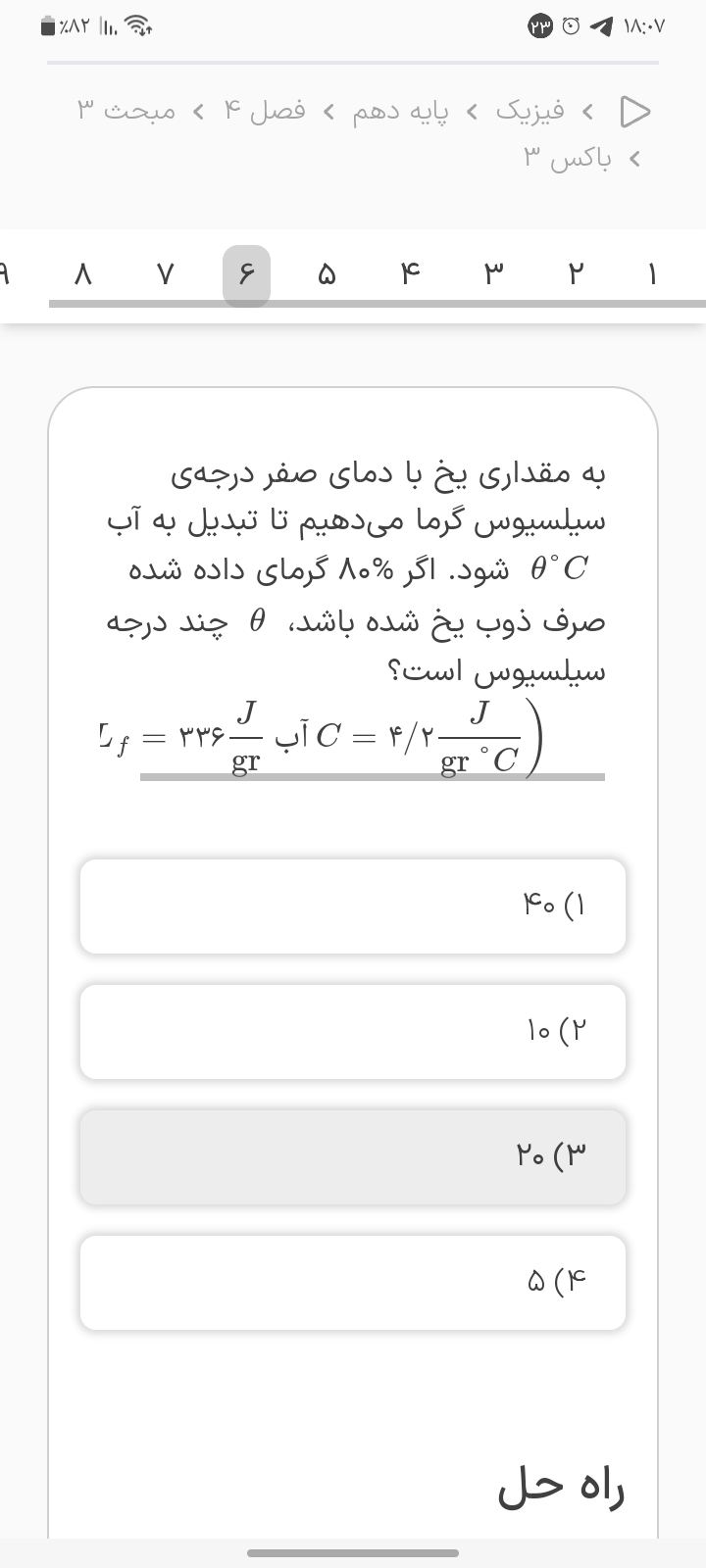Image resolution: width=706 pixels, height=1568 pixels.
Task: Tap the play triangle icon beside breadcrumb
Action: (x=634, y=112)
